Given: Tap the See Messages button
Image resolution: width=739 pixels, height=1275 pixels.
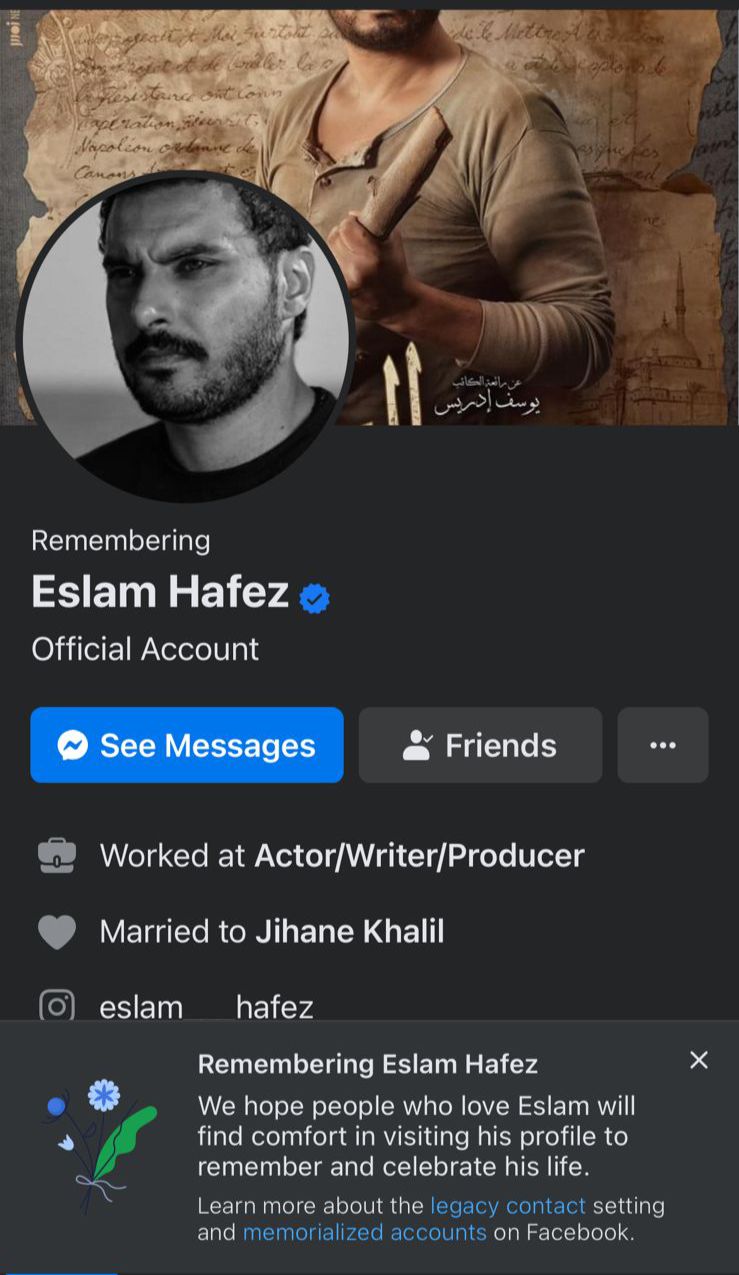Looking at the screenshot, I should [187, 745].
